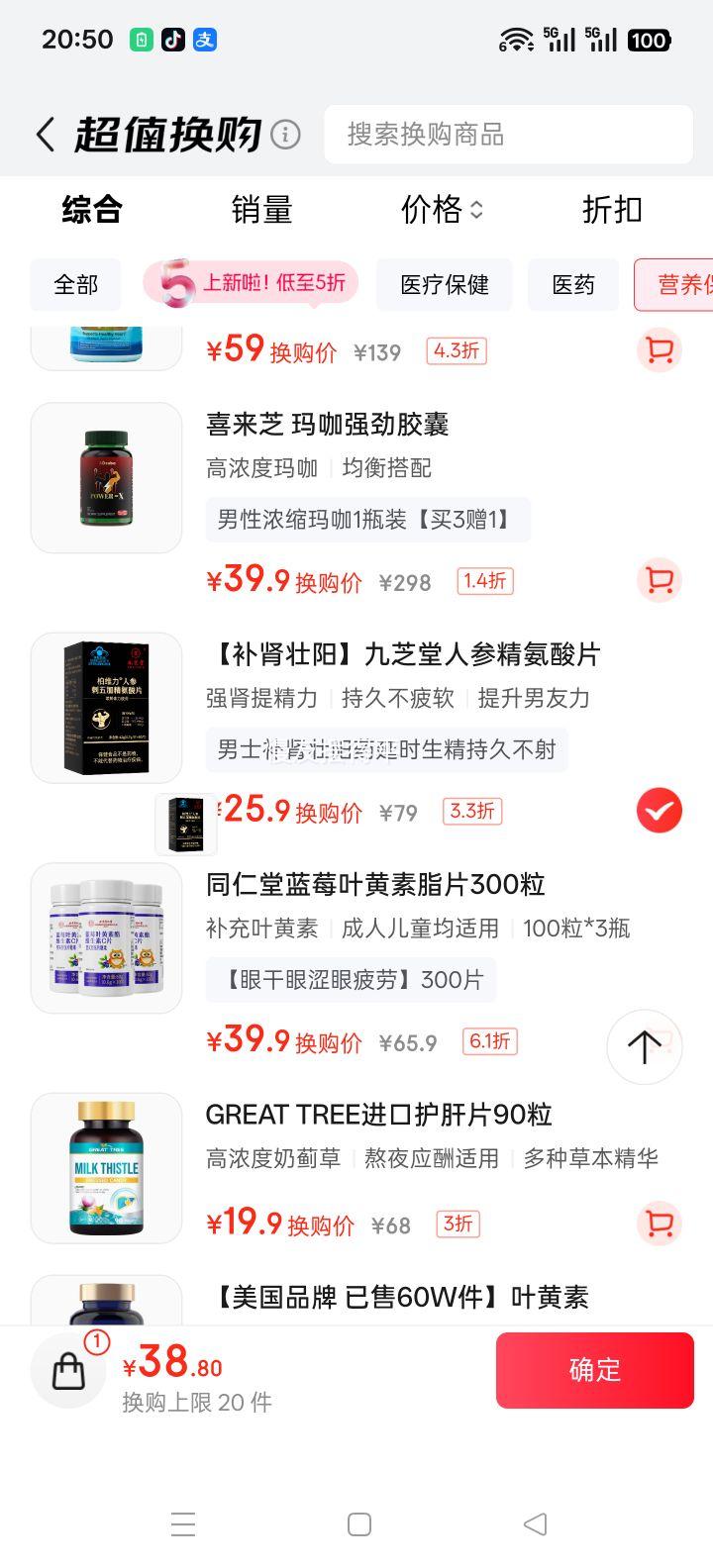Sort products by 价格
This screenshot has width=713, height=1568.
click(441, 210)
